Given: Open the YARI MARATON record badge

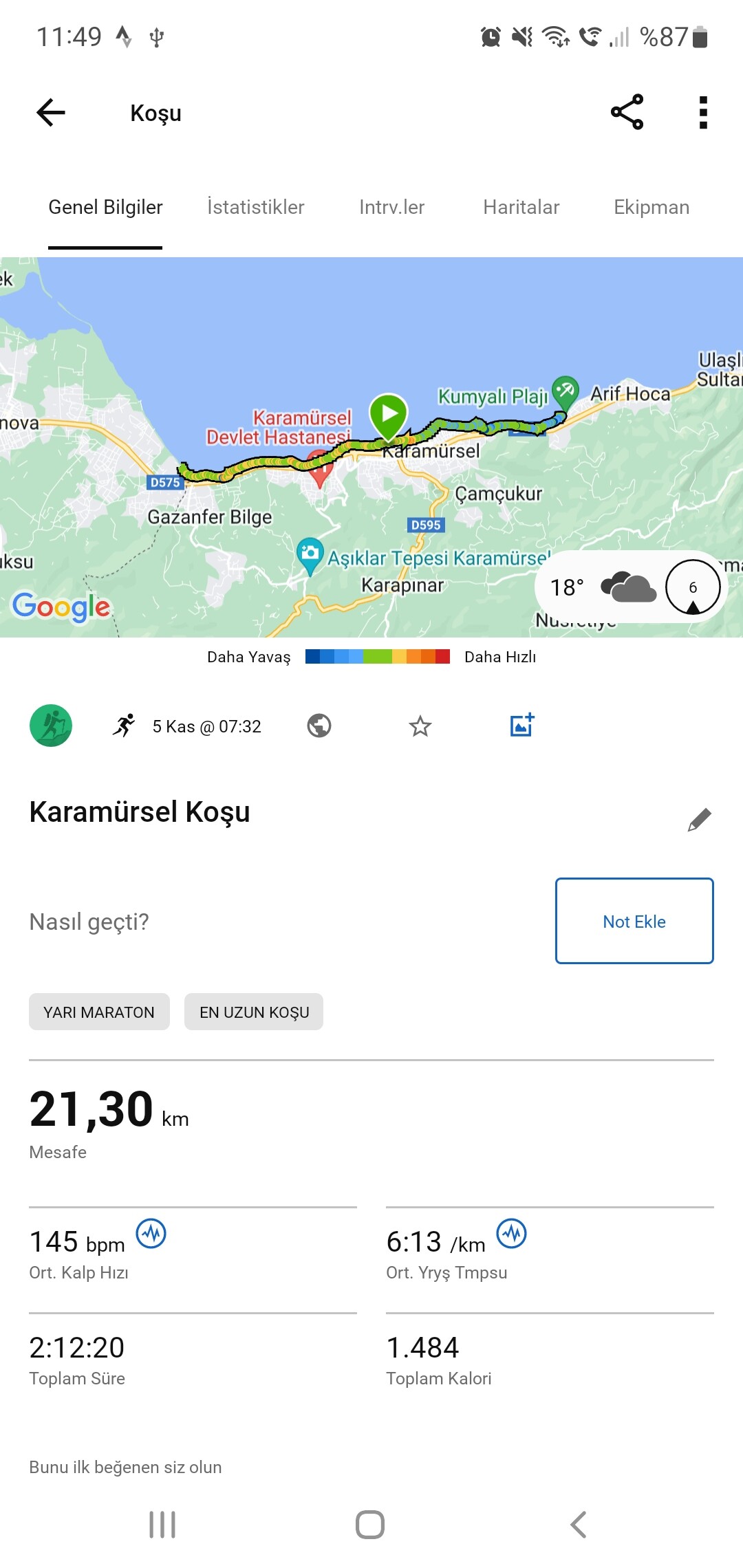Looking at the screenshot, I should (99, 1012).
